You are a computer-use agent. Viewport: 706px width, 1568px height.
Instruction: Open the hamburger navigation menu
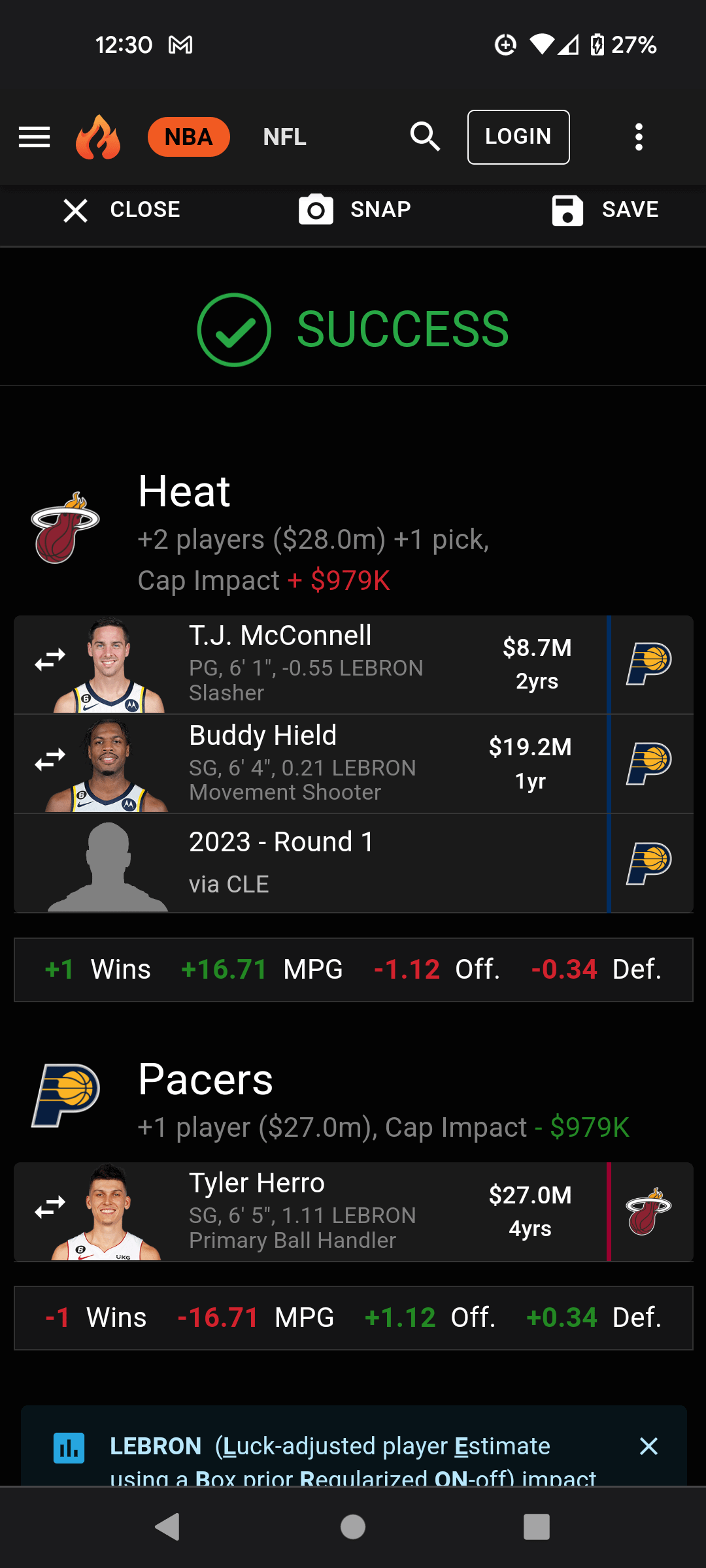pyautogui.click(x=34, y=137)
